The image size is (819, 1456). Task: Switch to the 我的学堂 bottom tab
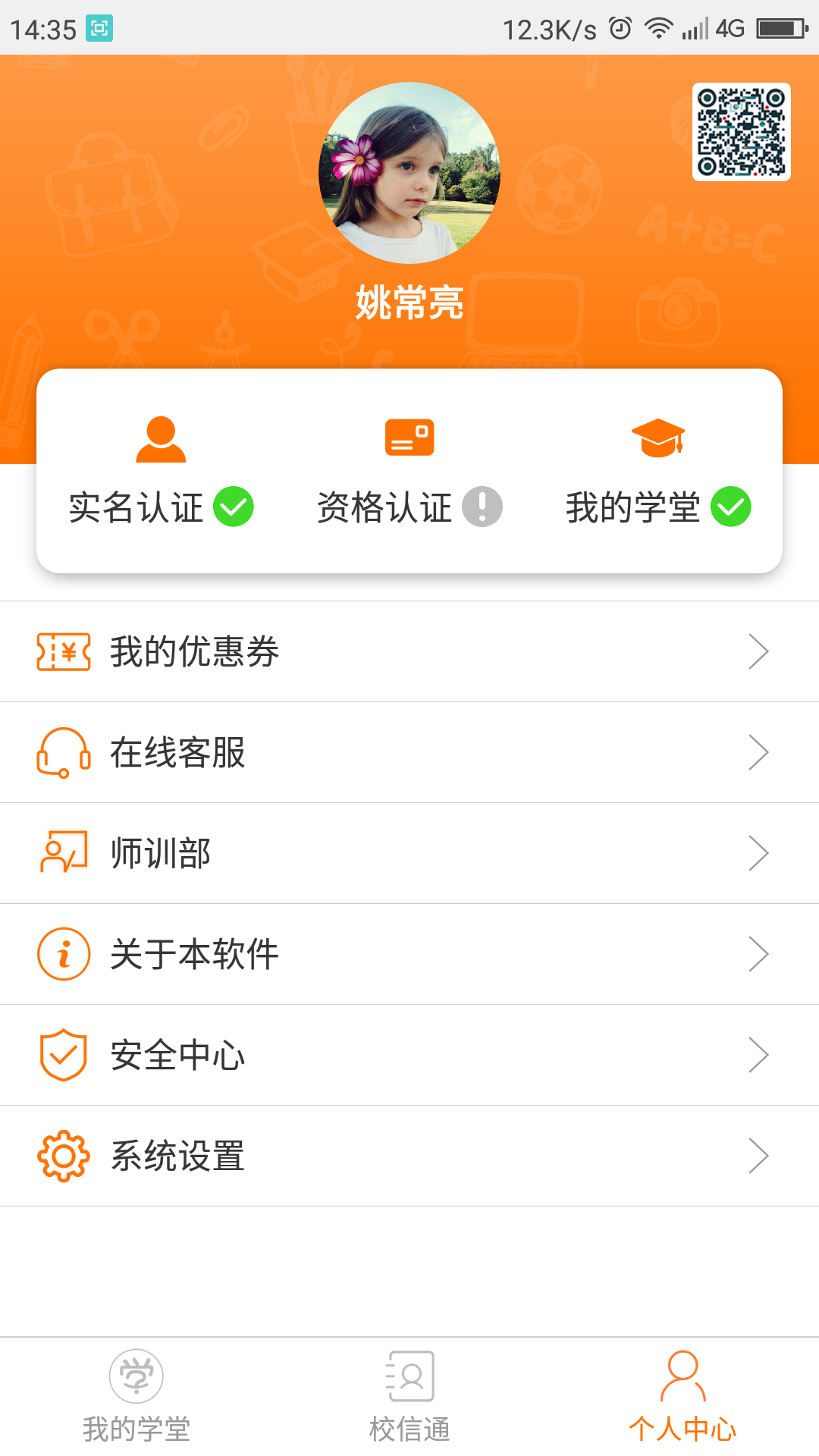click(136, 1397)
